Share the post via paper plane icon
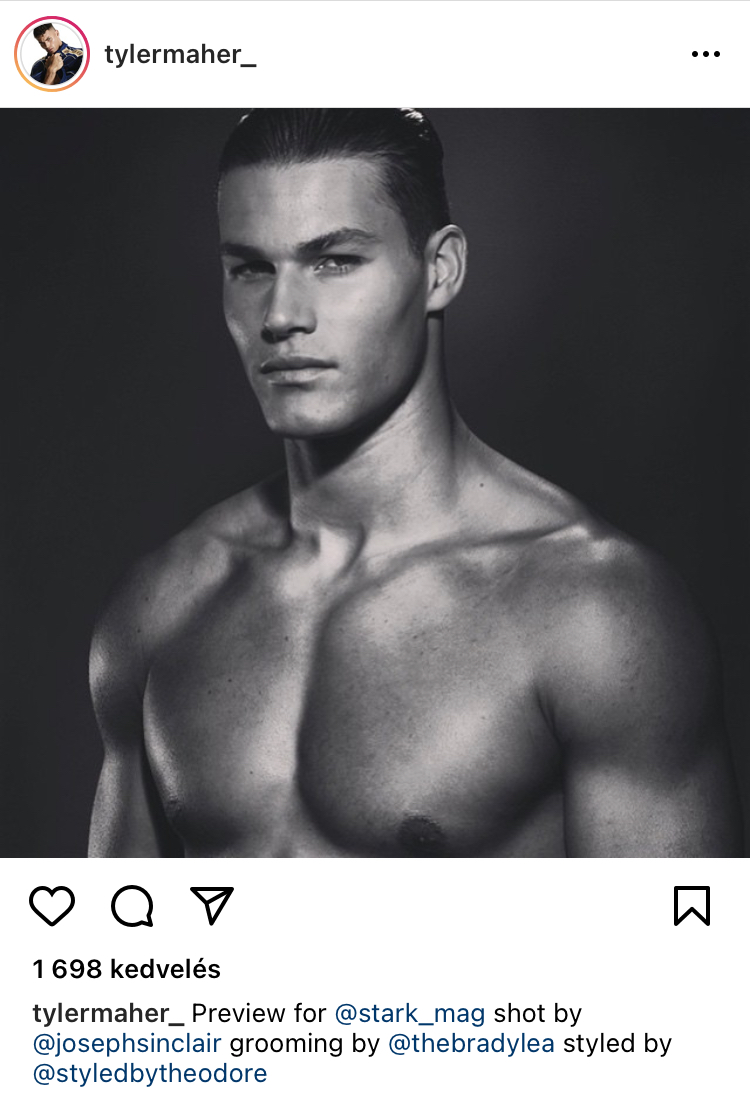This screenshot has width=750, height=1095. 211,905
